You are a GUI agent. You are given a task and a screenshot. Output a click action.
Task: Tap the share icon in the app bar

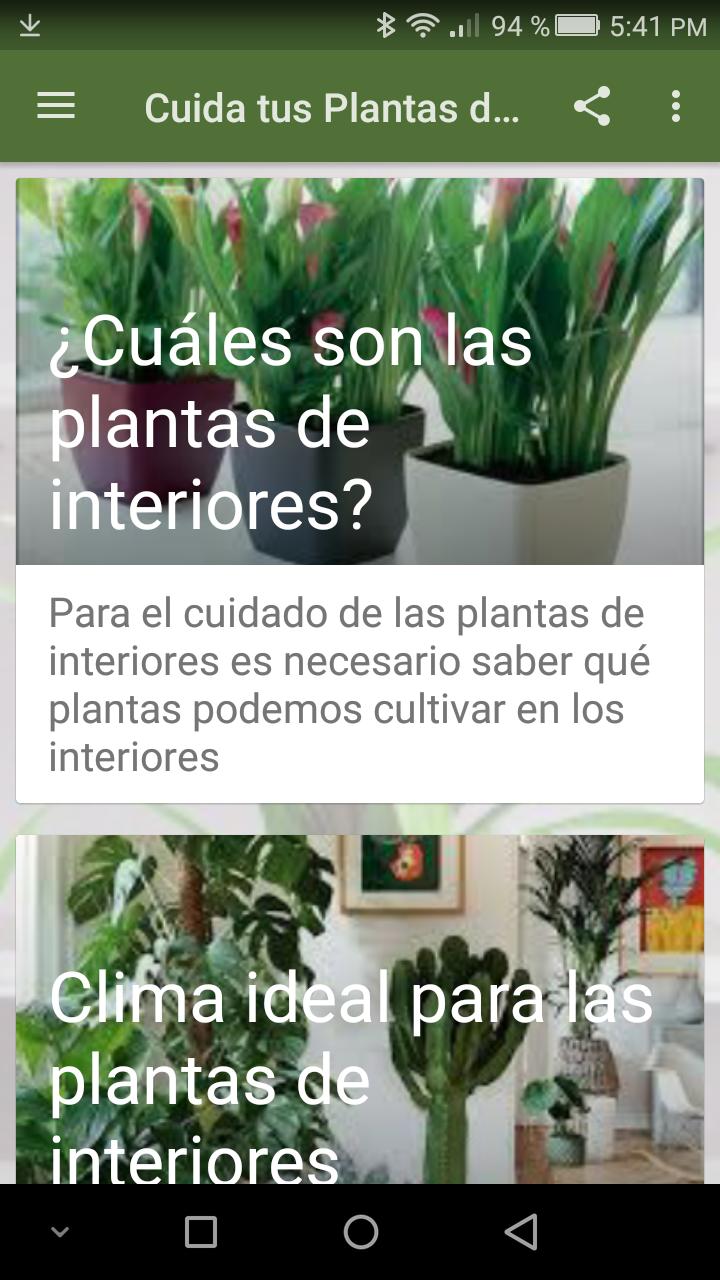[592, 106]
